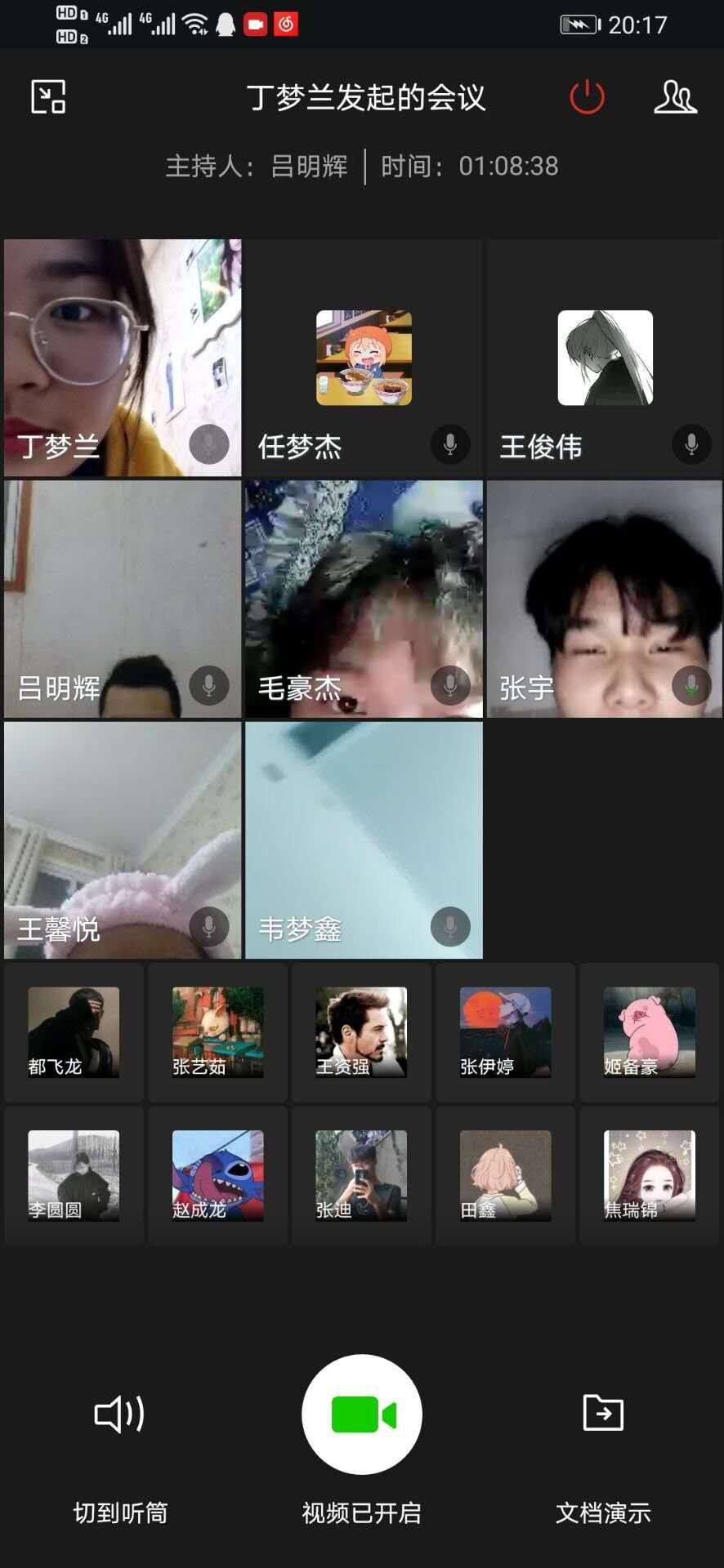
Task: End the meeting with the red power icon
Action: pyautogui.click(x=587, y=97)
